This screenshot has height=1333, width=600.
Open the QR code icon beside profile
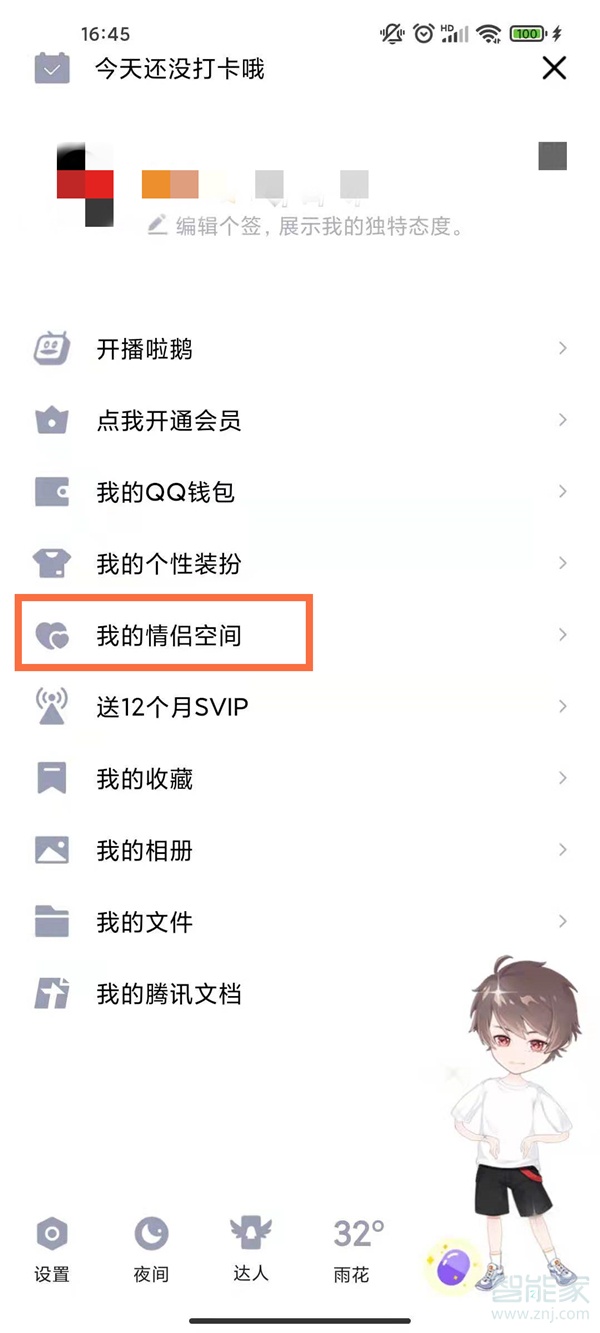(553, 156)
